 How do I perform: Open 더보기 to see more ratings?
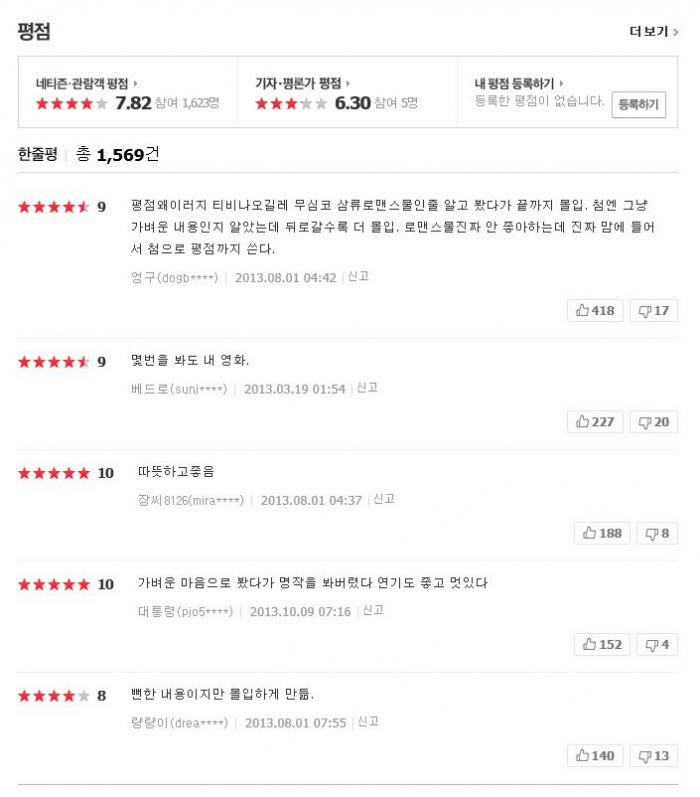[x=654, y=32]
